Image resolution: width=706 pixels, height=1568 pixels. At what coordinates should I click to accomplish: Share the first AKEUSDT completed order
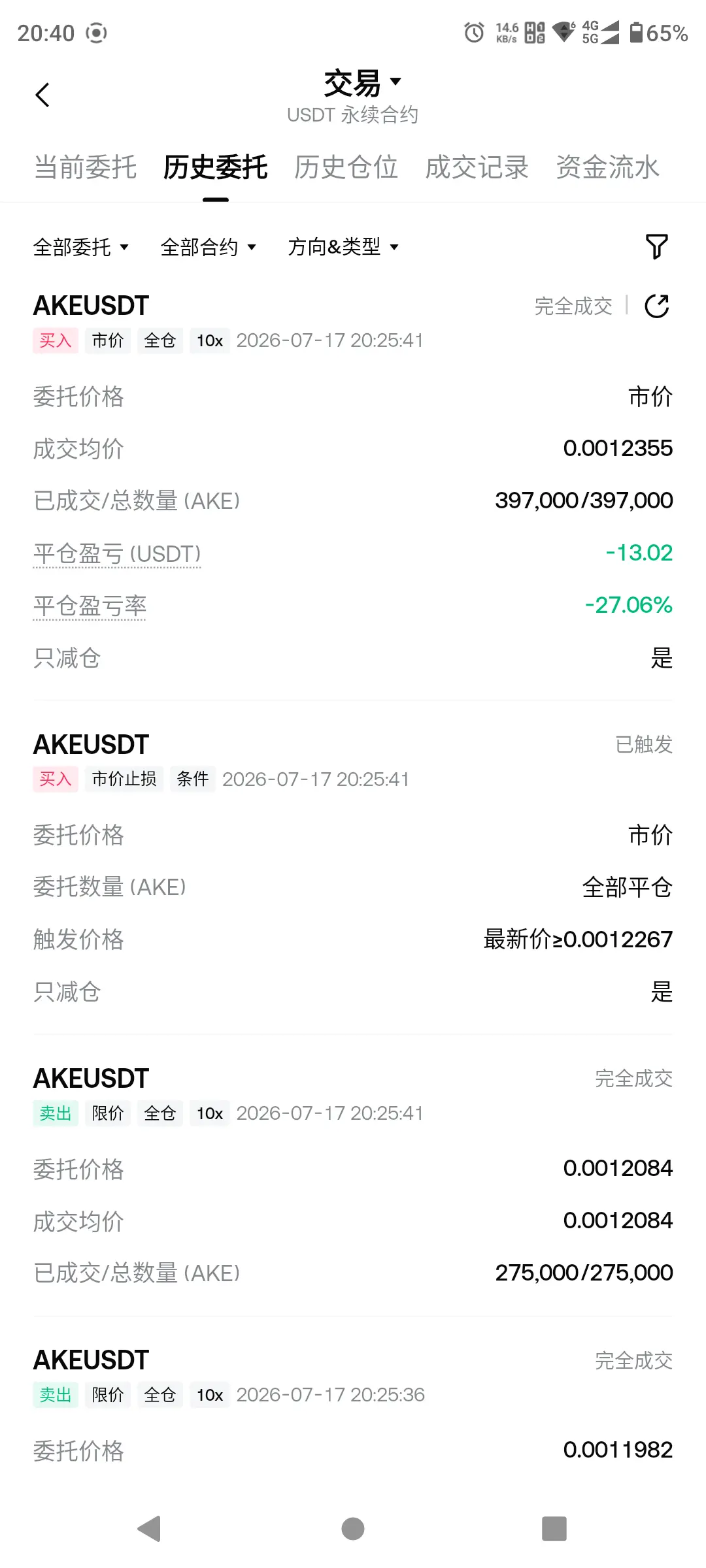pos(657,306)
